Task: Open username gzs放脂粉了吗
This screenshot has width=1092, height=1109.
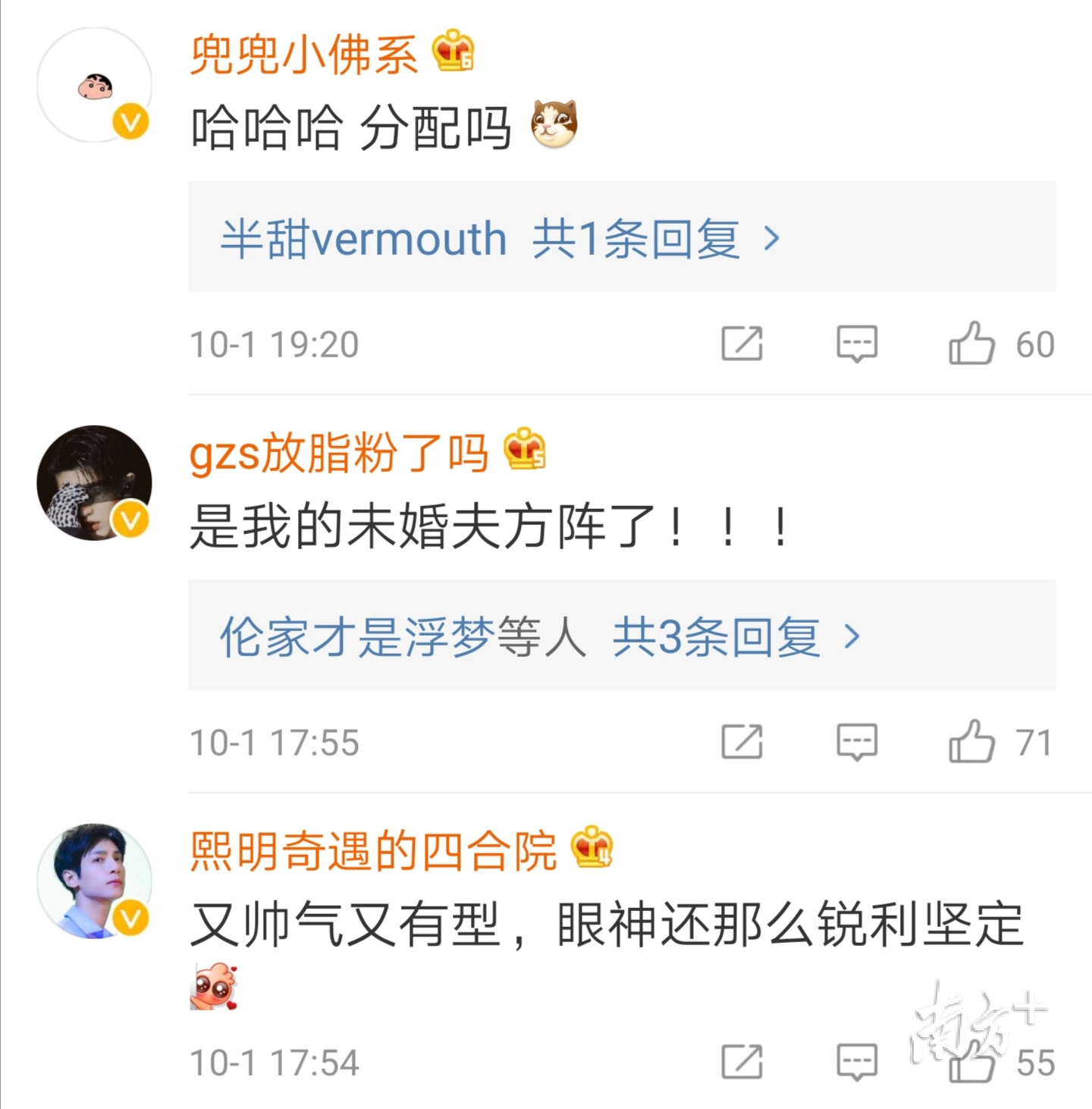Action: coord(338,453)
